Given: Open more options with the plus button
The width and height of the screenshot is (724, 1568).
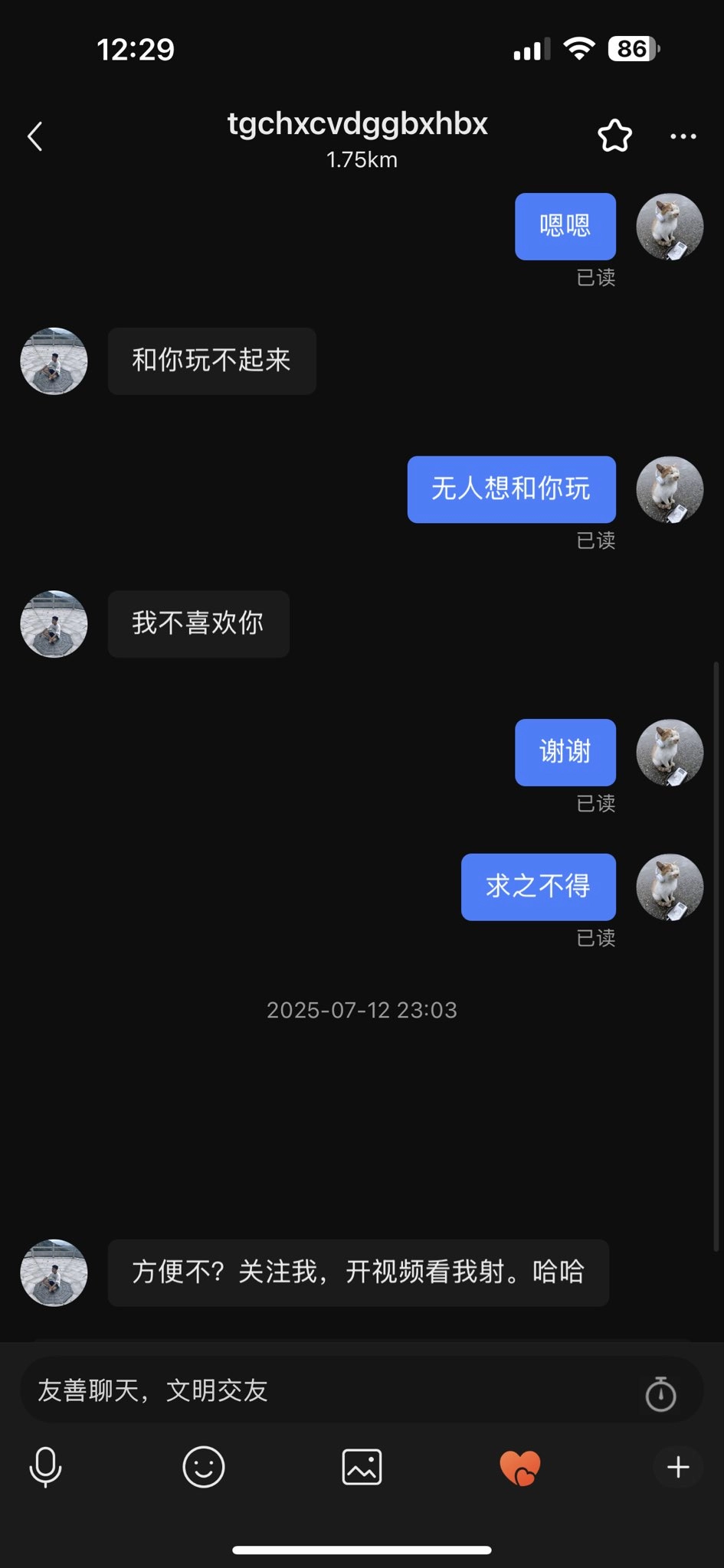Looking at the screenshot, I should click(678, 1467).
